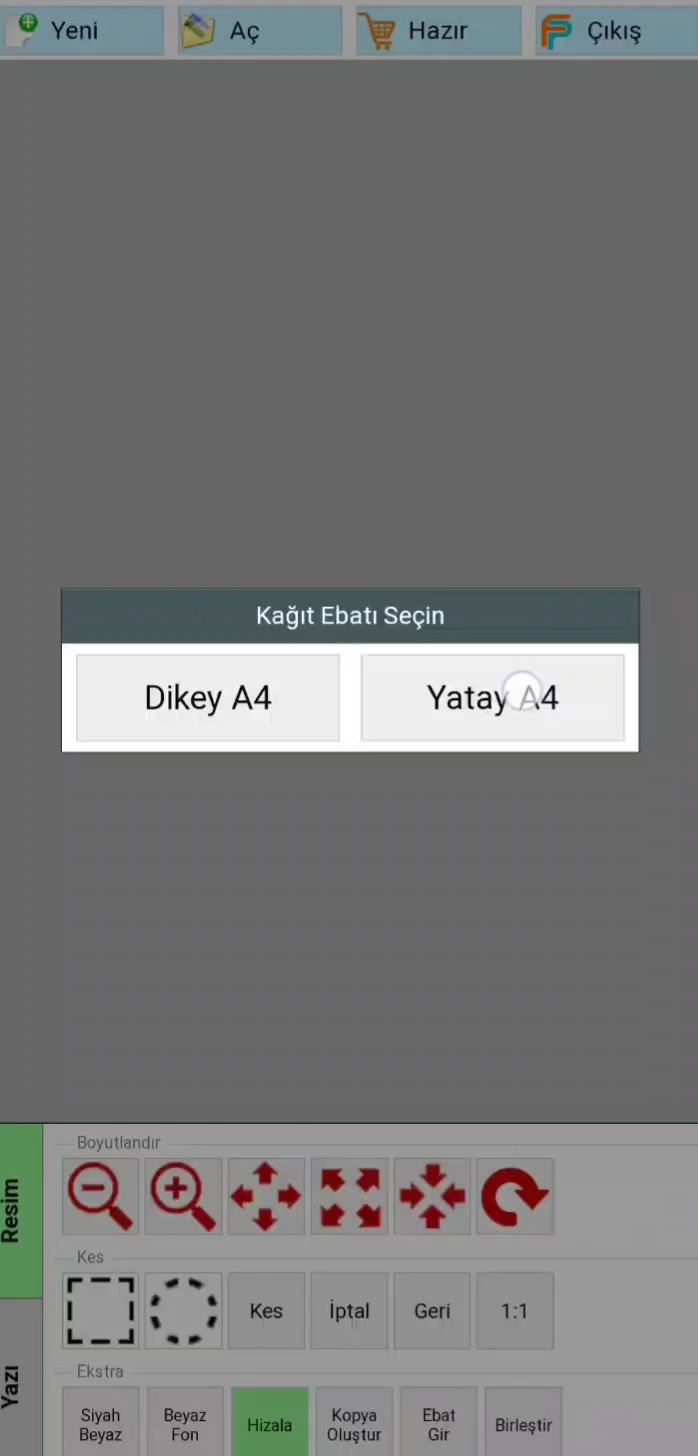This screenshot has height=1456, width=698.
Task: Tap the zoom out magnifier icon
Action: point(100,1196)
